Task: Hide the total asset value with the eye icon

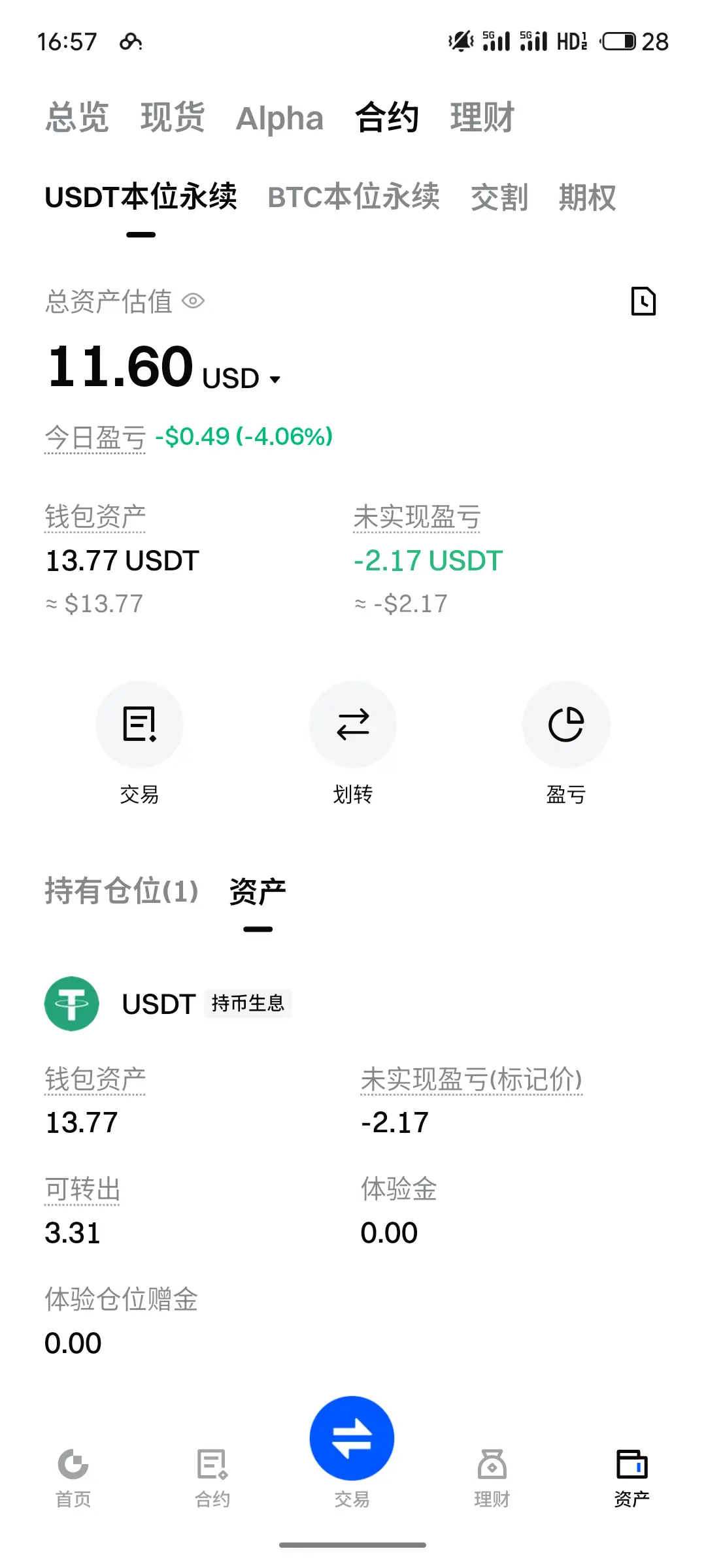Action: click(193, 301)
